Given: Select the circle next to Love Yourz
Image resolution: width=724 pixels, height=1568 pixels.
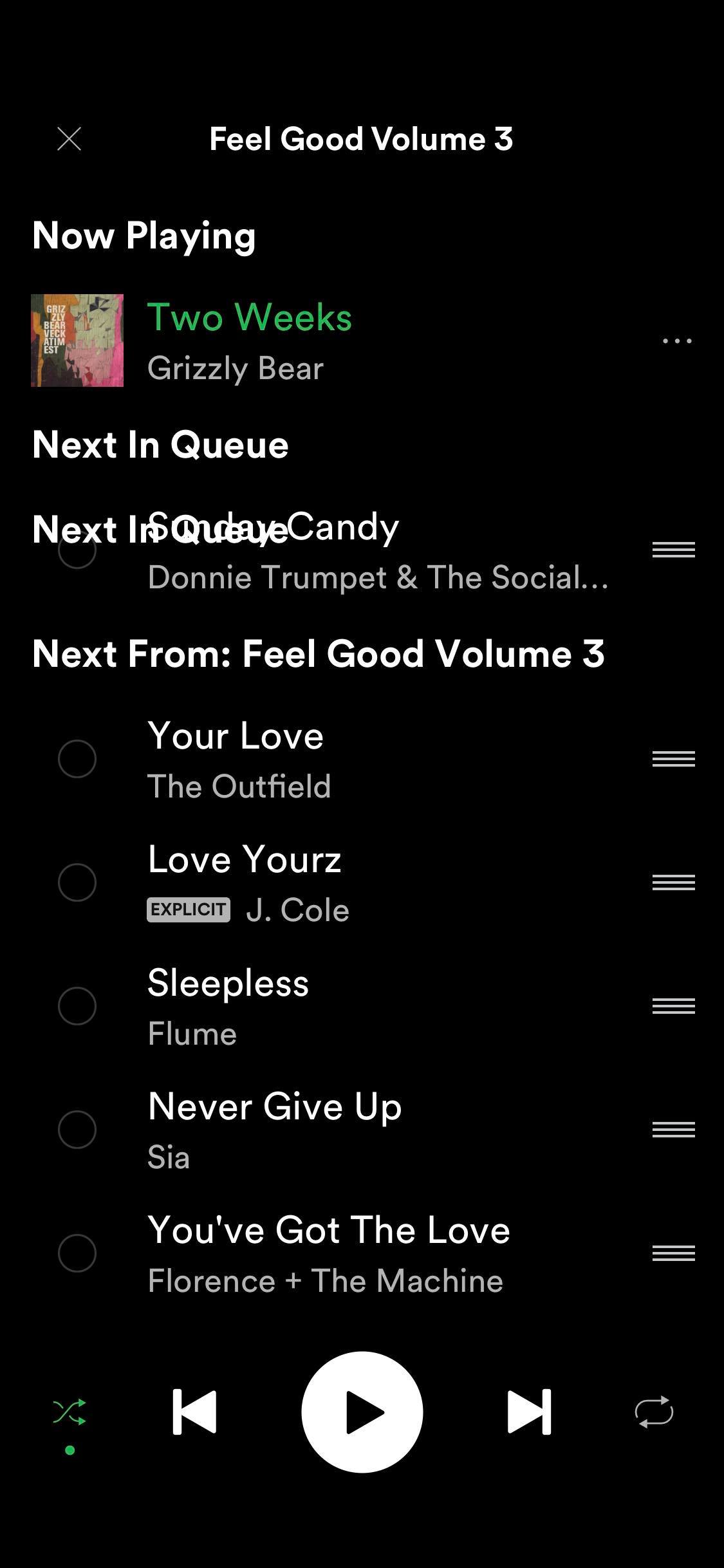Looking at the screenshot, I should tap(77, 882).
